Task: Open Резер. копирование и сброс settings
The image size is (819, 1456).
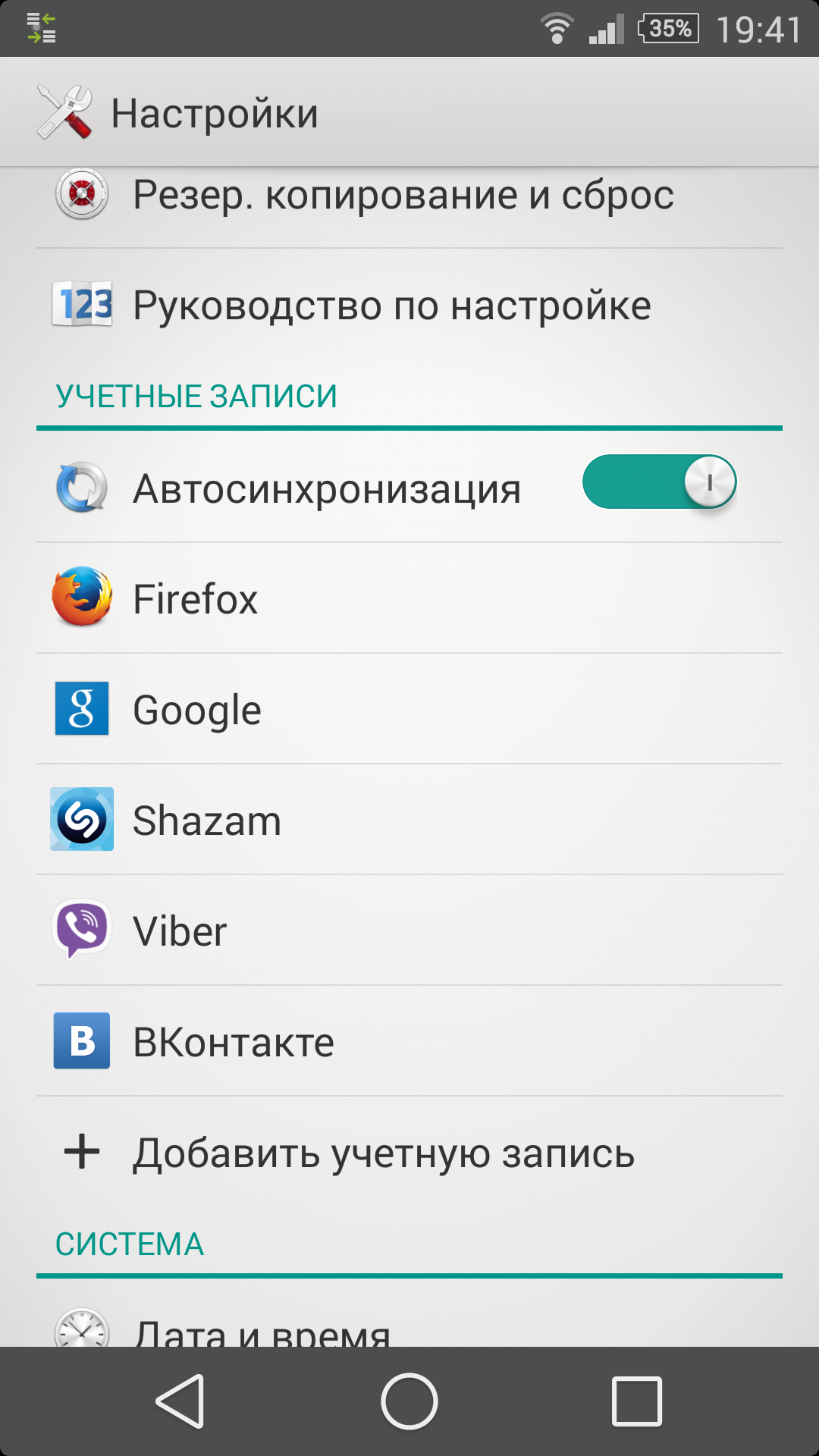Action: 402,197
